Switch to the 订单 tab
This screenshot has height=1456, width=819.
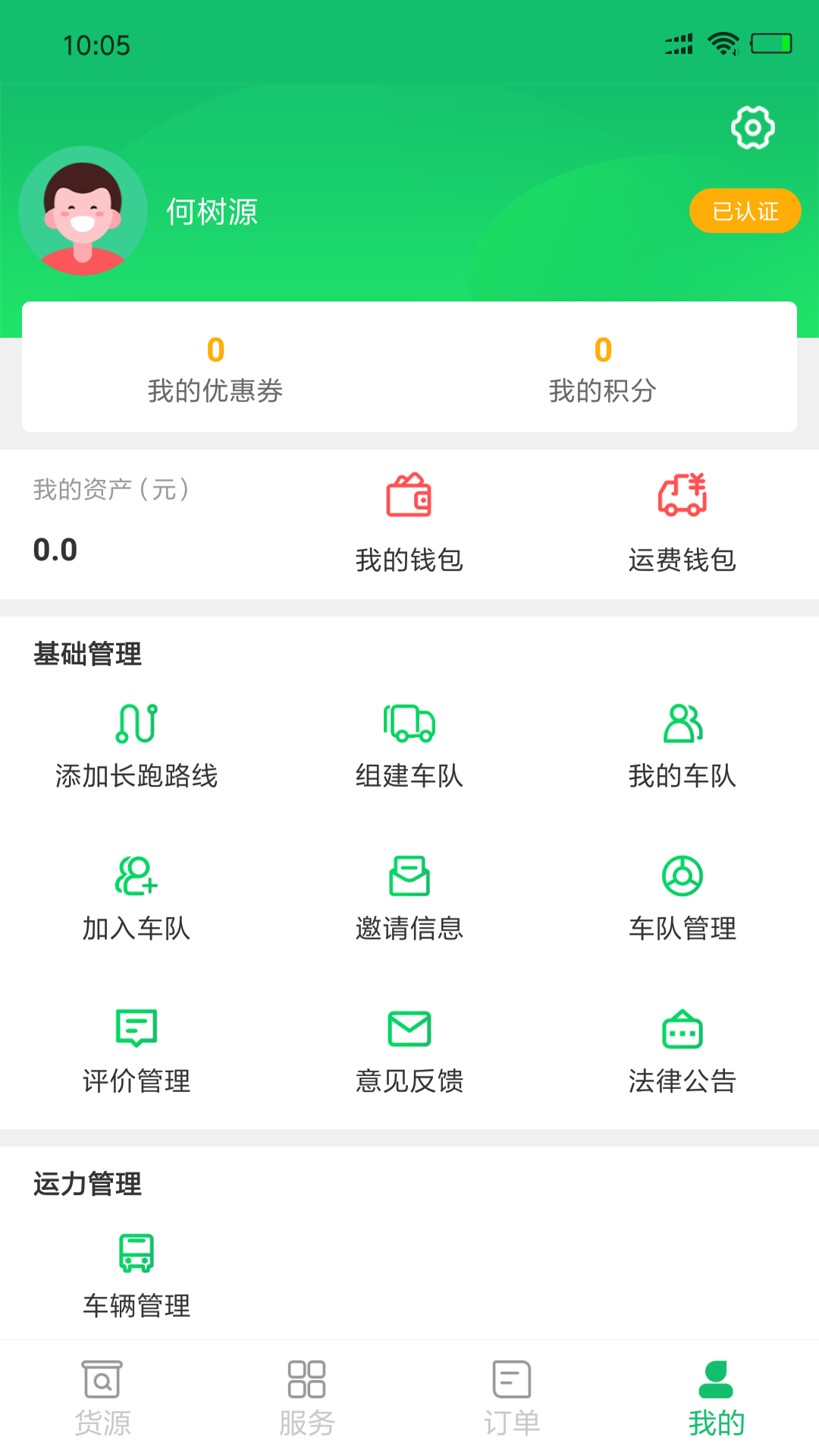pyautogui.click(x=512, y=1398)
